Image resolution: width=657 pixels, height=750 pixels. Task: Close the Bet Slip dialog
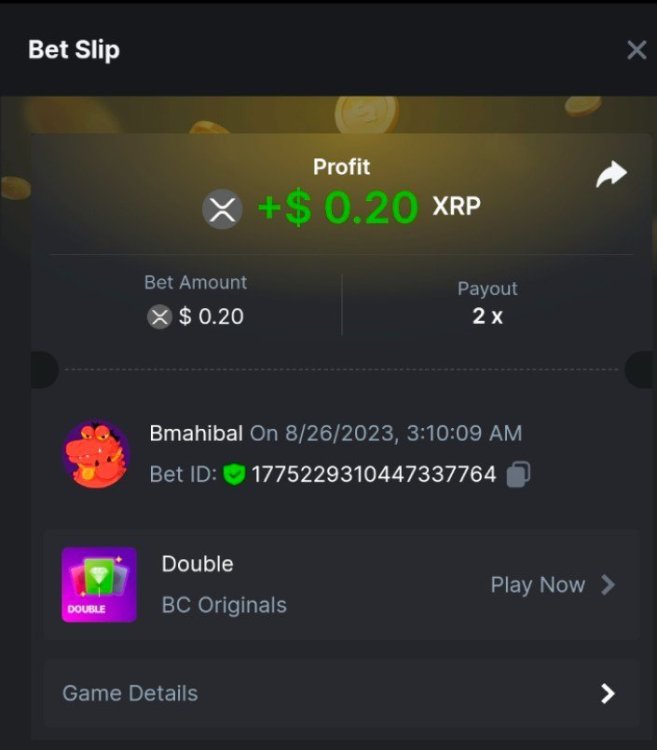636,50
